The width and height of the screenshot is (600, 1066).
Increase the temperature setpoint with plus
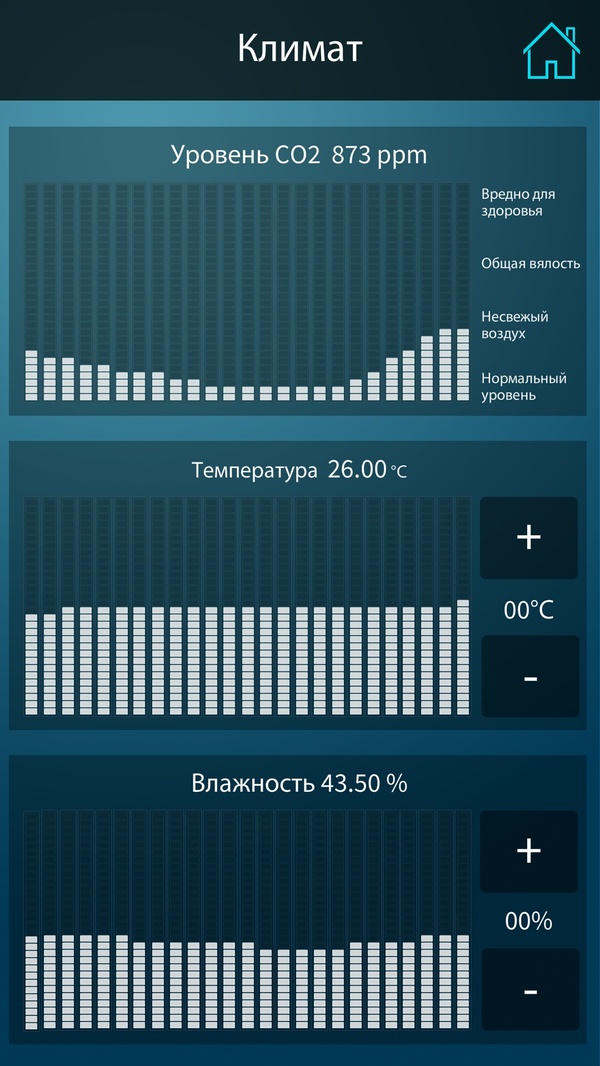coord(529,538)
